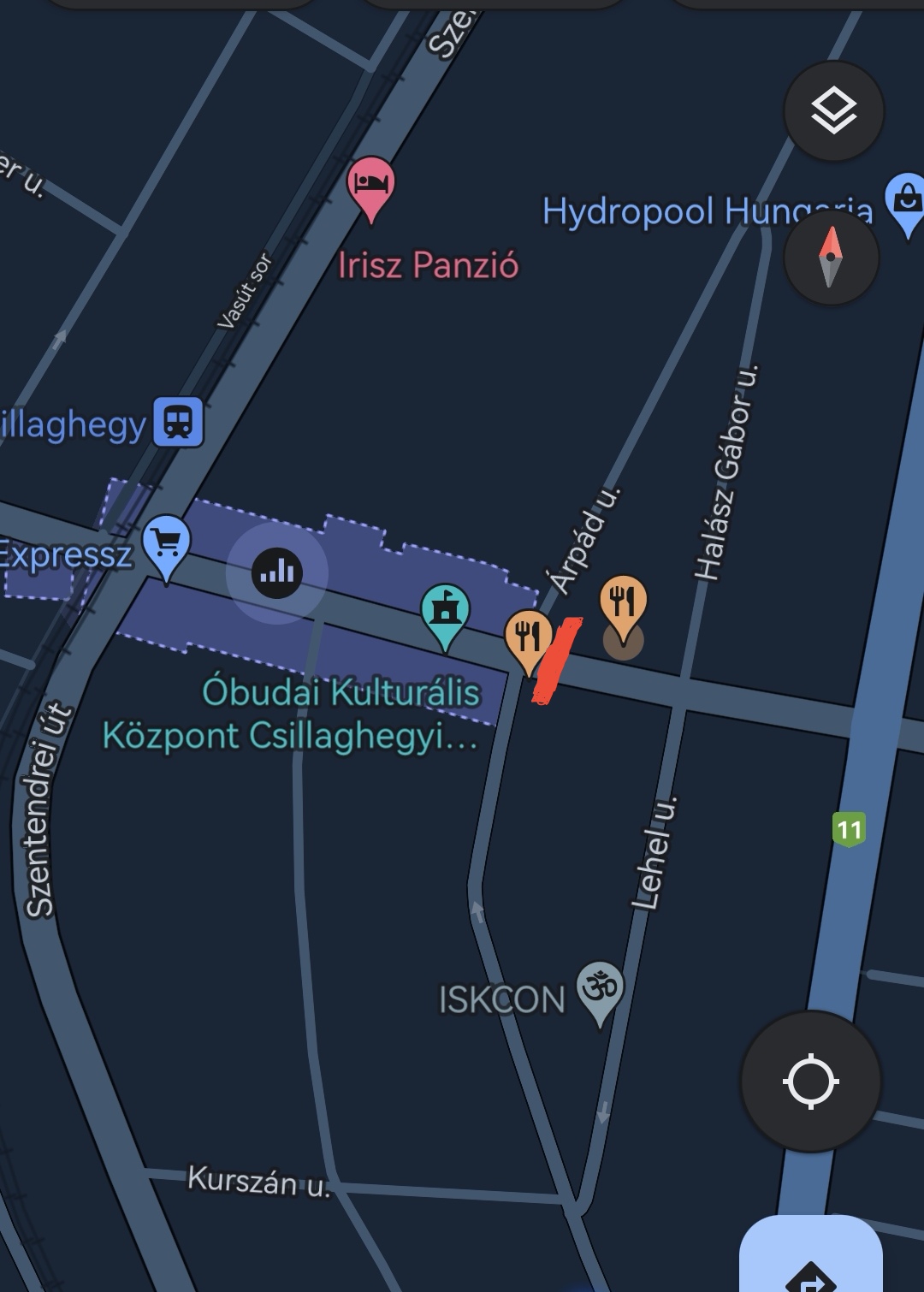Tap the compass to reset north

(831, 257)
